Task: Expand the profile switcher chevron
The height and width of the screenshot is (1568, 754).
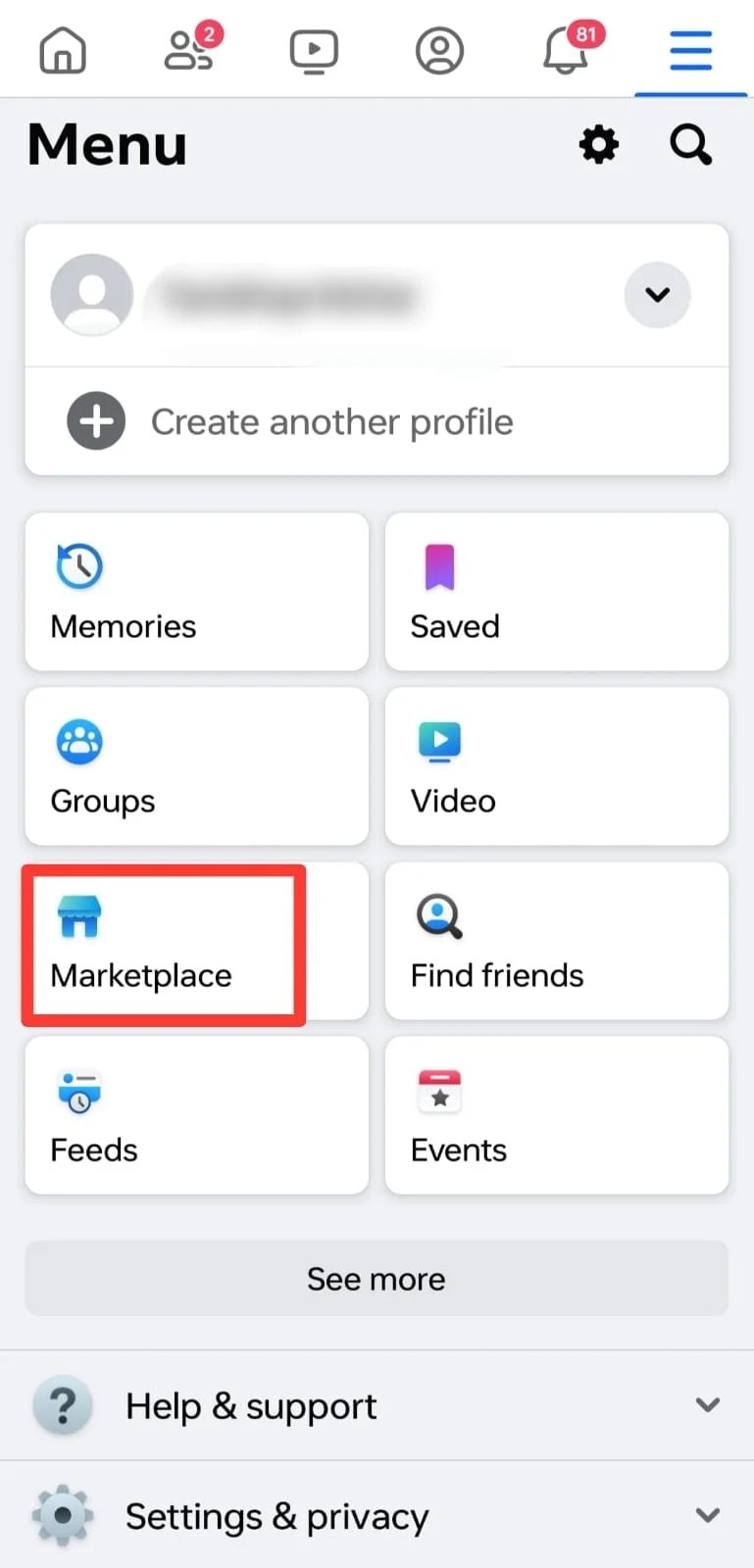Action: [x=657, y=294]
